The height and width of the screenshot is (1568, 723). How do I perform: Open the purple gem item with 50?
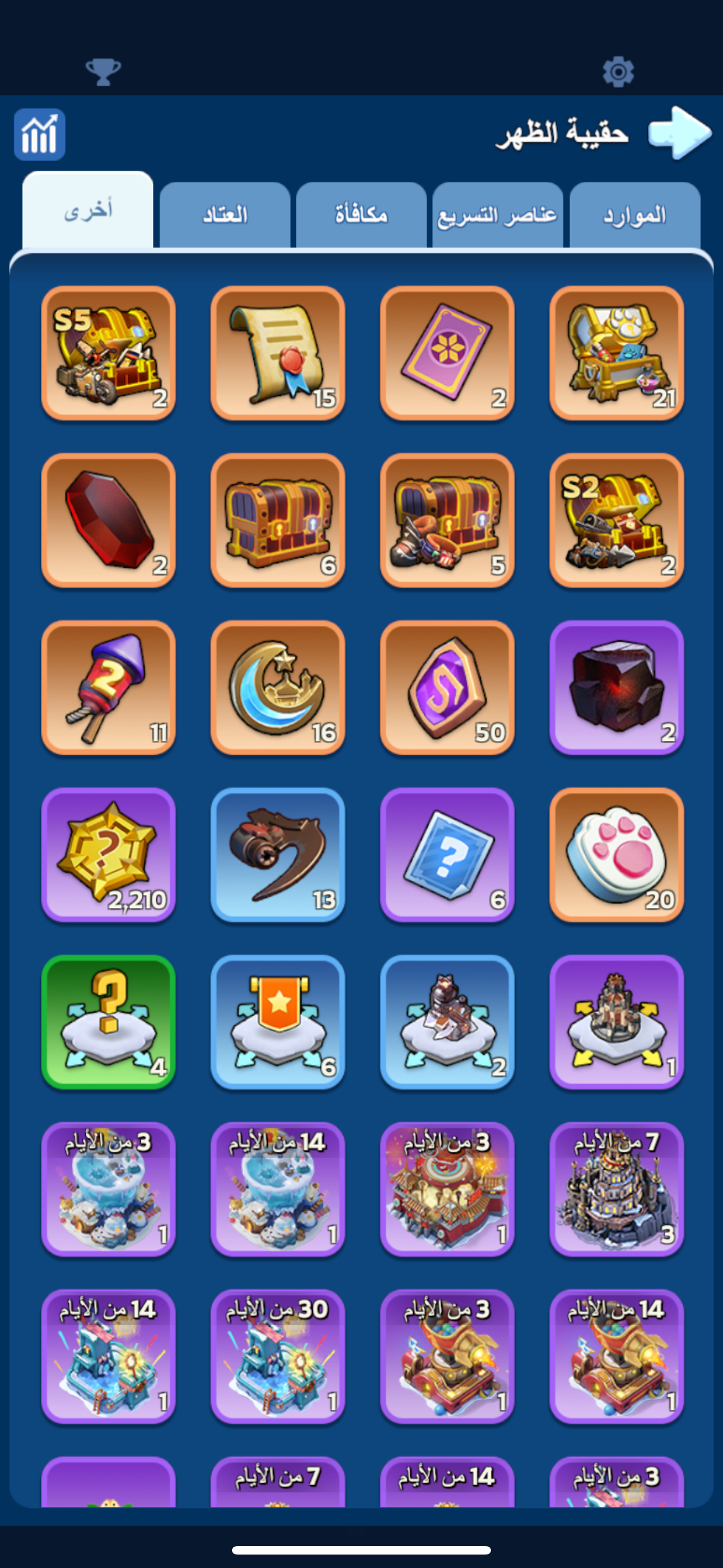click(x=447, y=688)
